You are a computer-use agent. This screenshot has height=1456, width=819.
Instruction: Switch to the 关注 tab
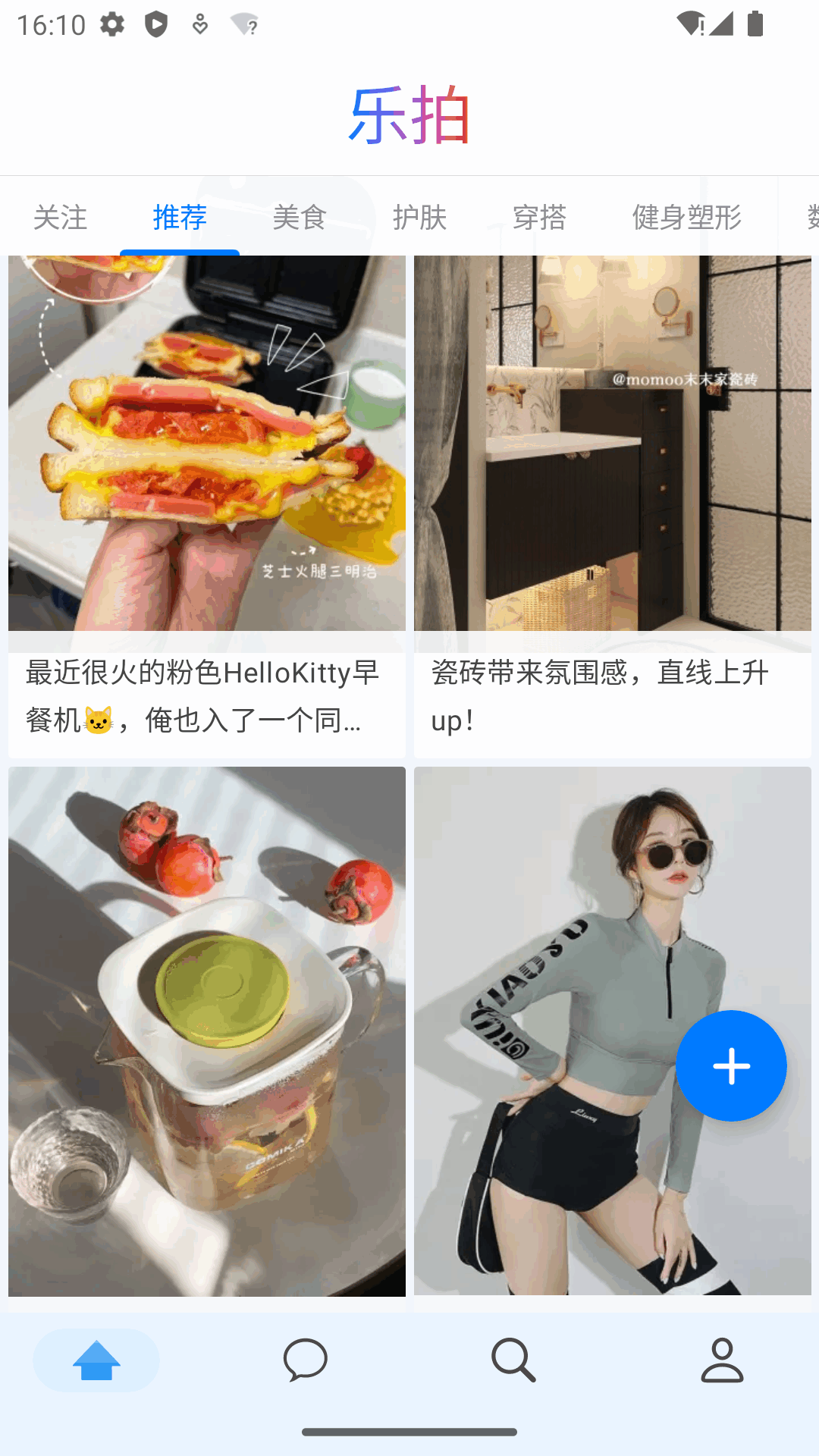tap(61, 218)
